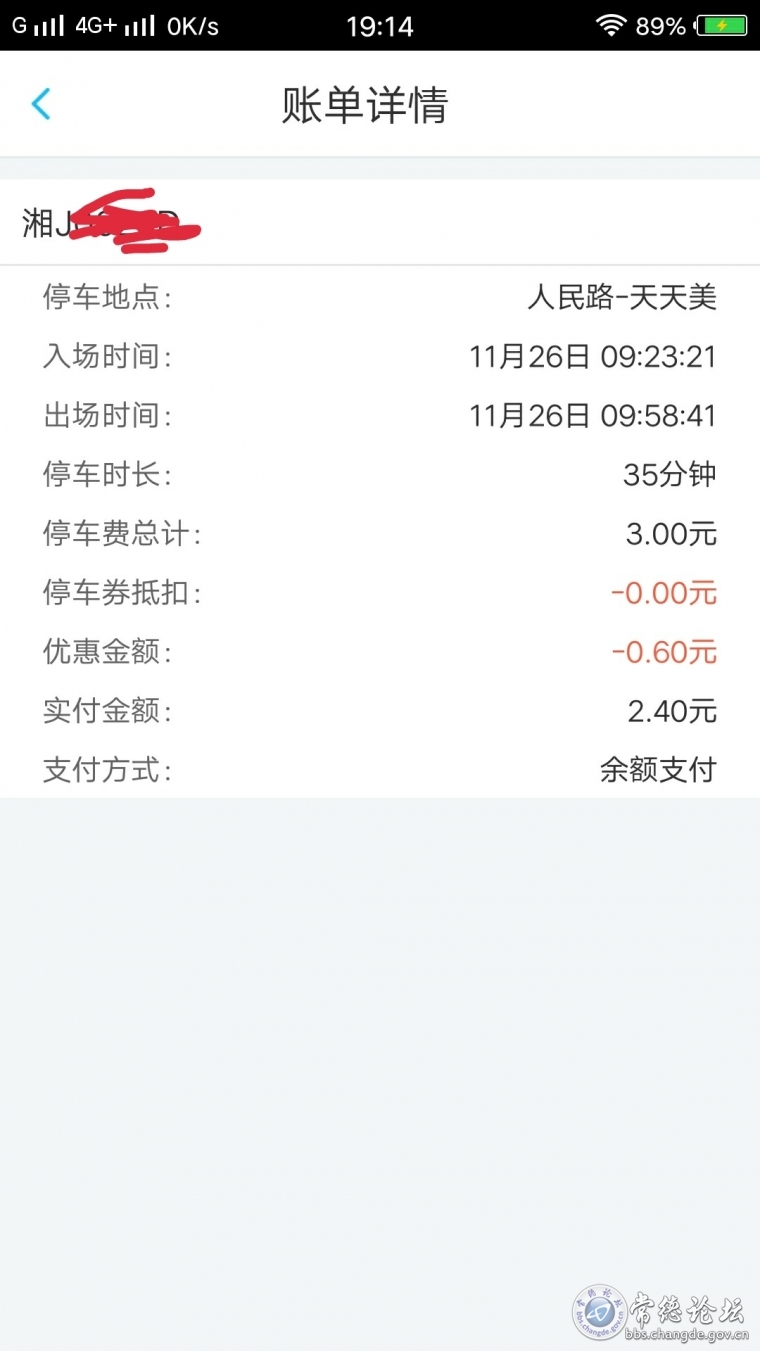This screenshot has height=1351, width=760.
Task: Tap the back arrow in header
Action: pos(41,104)
